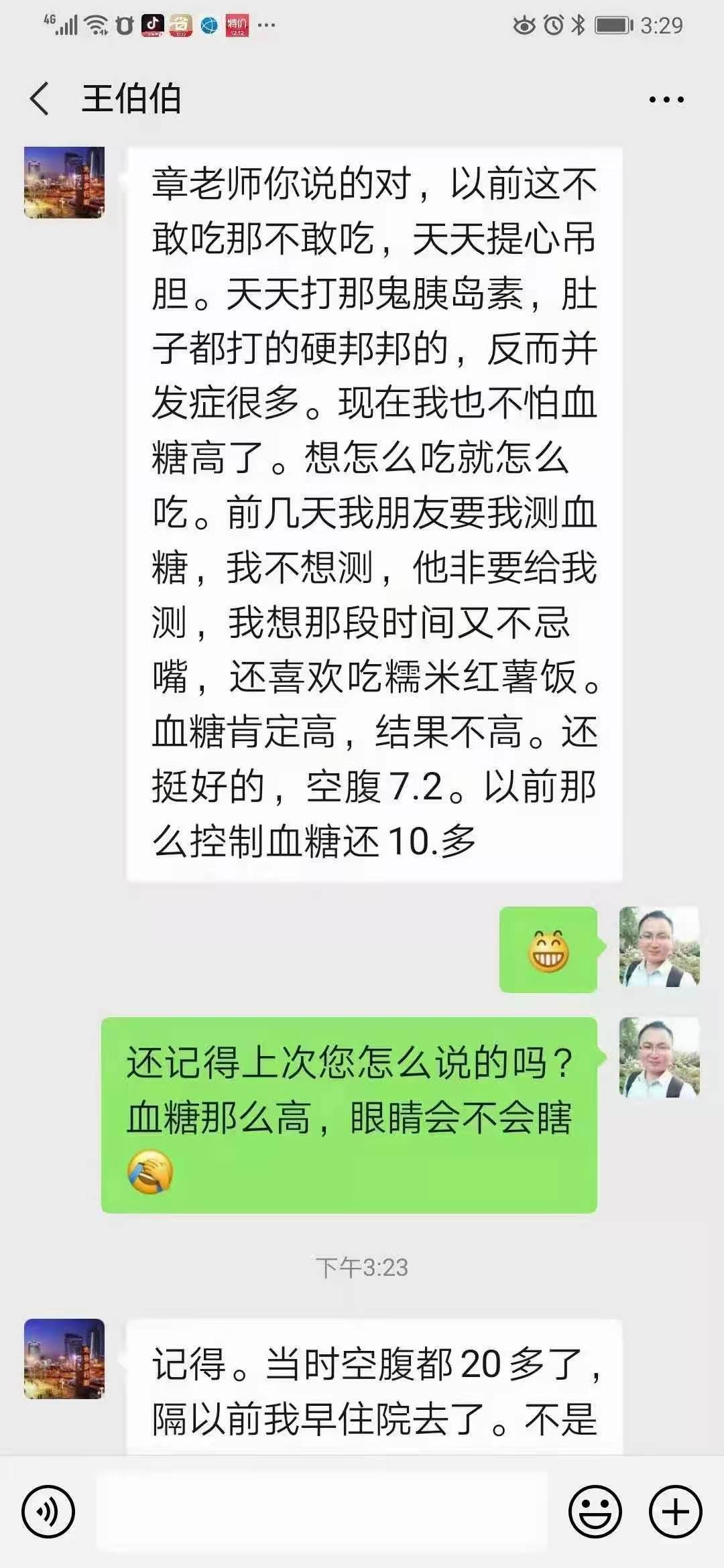Open the emoji picker
Image resolution: width=724 pixels, height=1568 pixels.
click(x=595, y=1512)
